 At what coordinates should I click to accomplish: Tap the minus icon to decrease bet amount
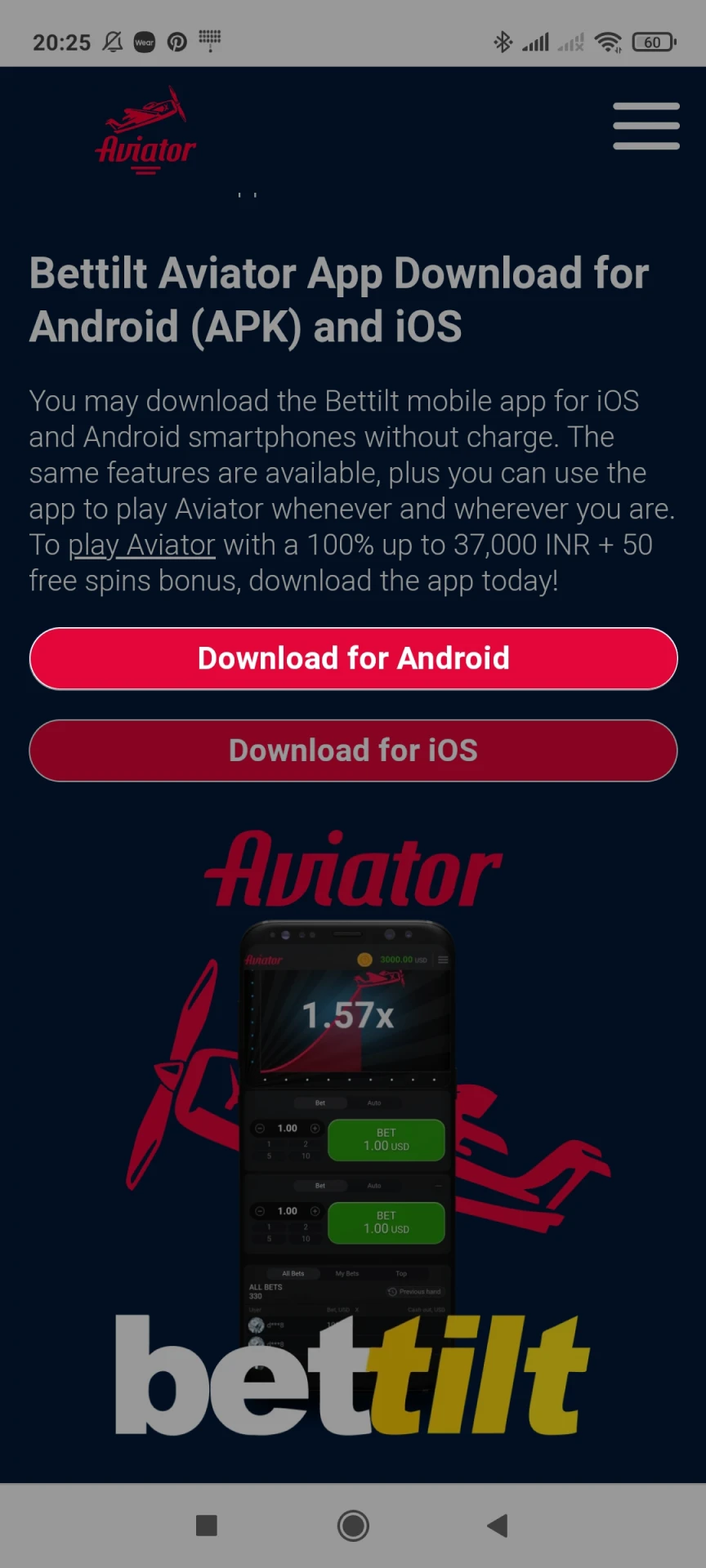pyautogui.click(x=260, y=1129)
